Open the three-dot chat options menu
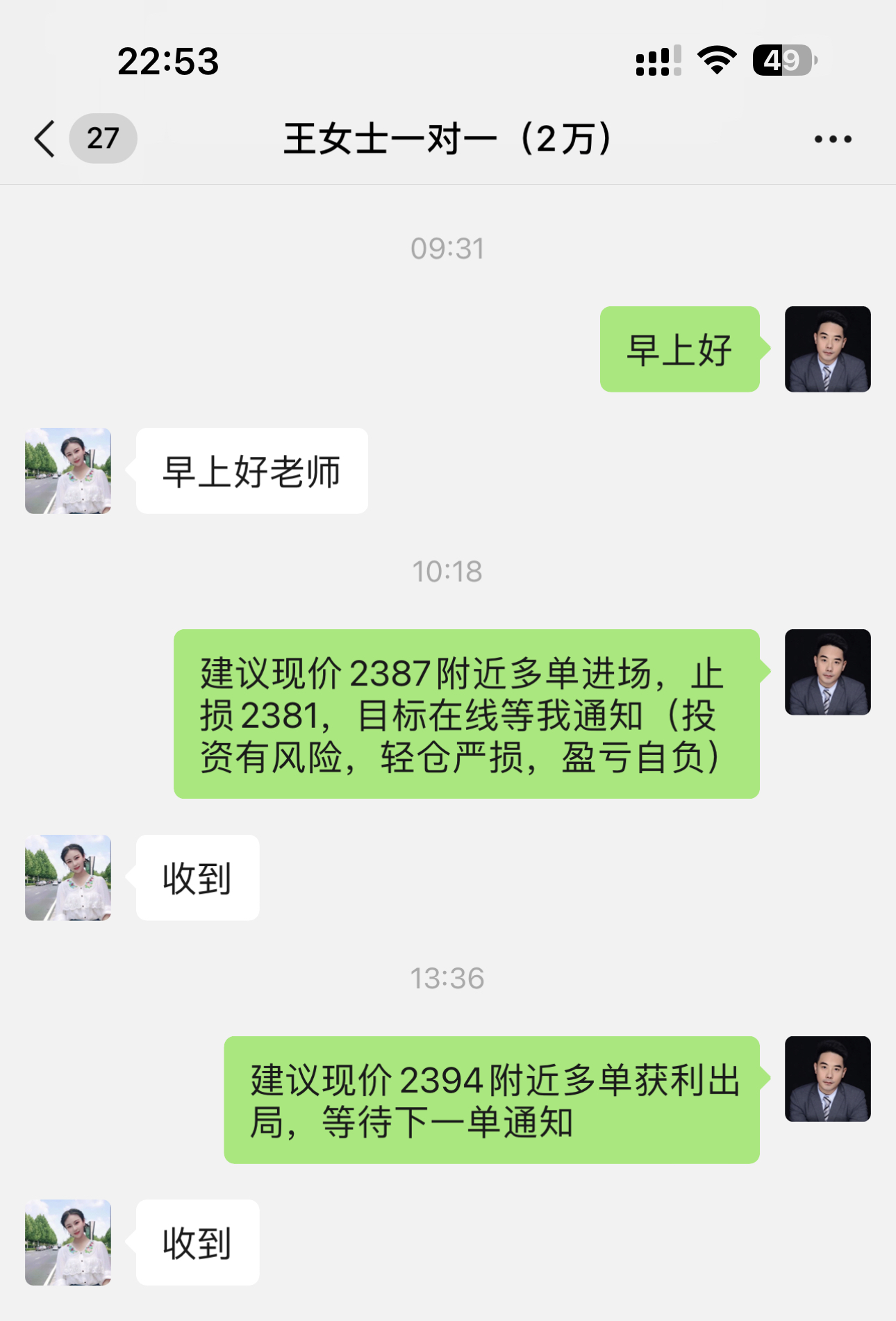The height and width of the screenshot is (1321, 896). [833, 140]
